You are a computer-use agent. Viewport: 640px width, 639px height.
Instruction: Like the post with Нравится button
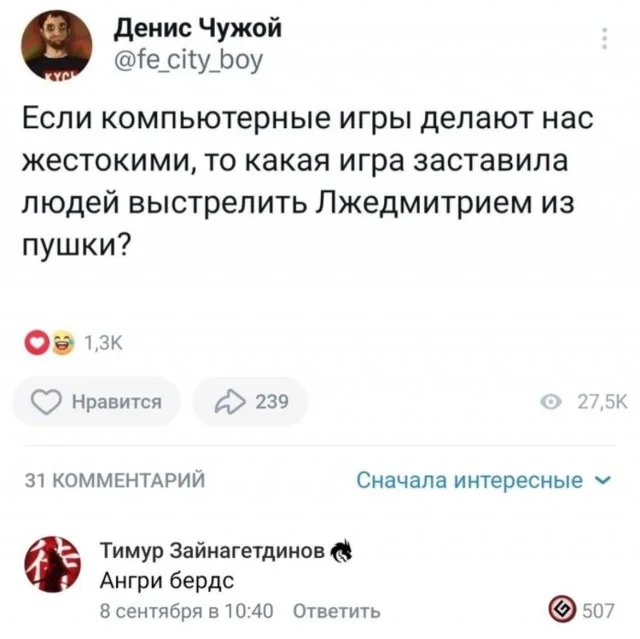(x=96, y=402)
